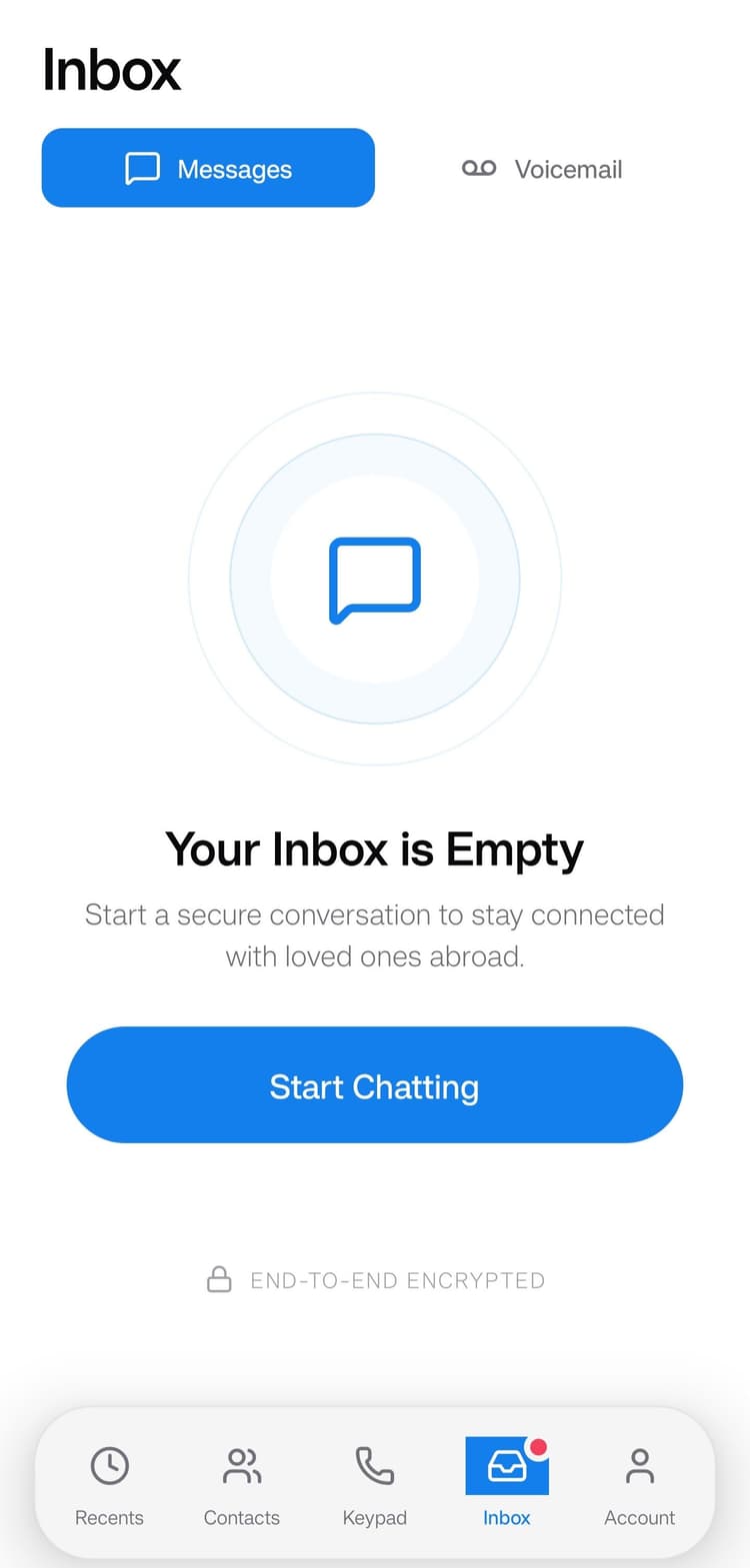Select the Account label in navigation bar
The width and height of the screenshot is (750, 1568).
639,1517
